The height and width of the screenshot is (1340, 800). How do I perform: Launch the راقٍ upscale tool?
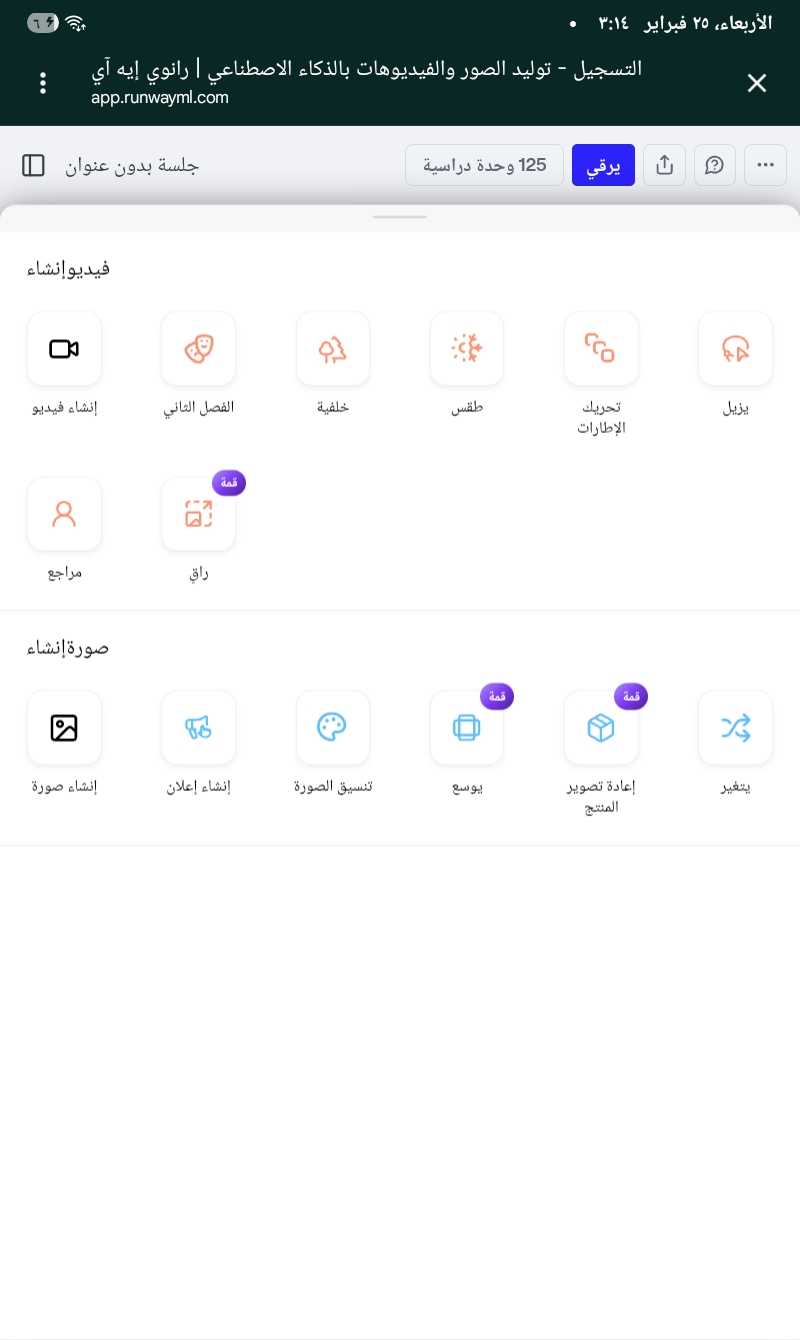click(198, 515)
